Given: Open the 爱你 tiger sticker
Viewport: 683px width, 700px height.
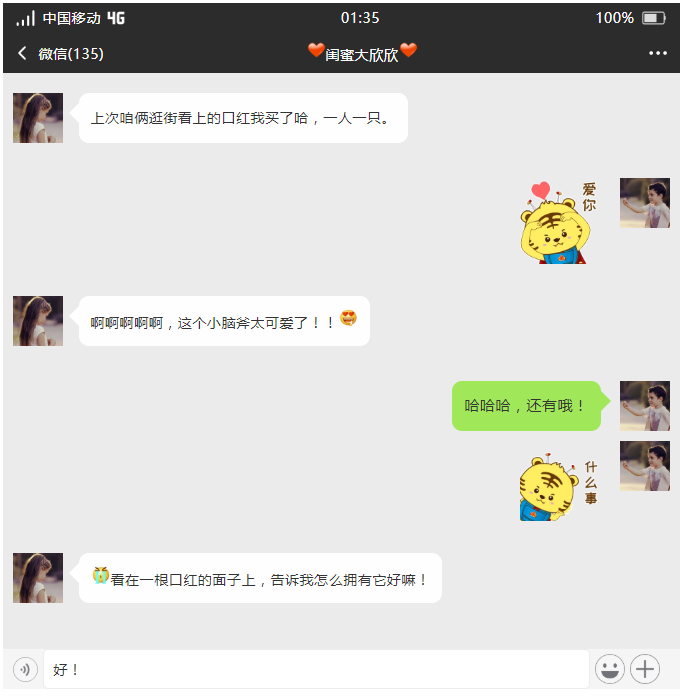Looking at the screenshot, I should [556, 223].
